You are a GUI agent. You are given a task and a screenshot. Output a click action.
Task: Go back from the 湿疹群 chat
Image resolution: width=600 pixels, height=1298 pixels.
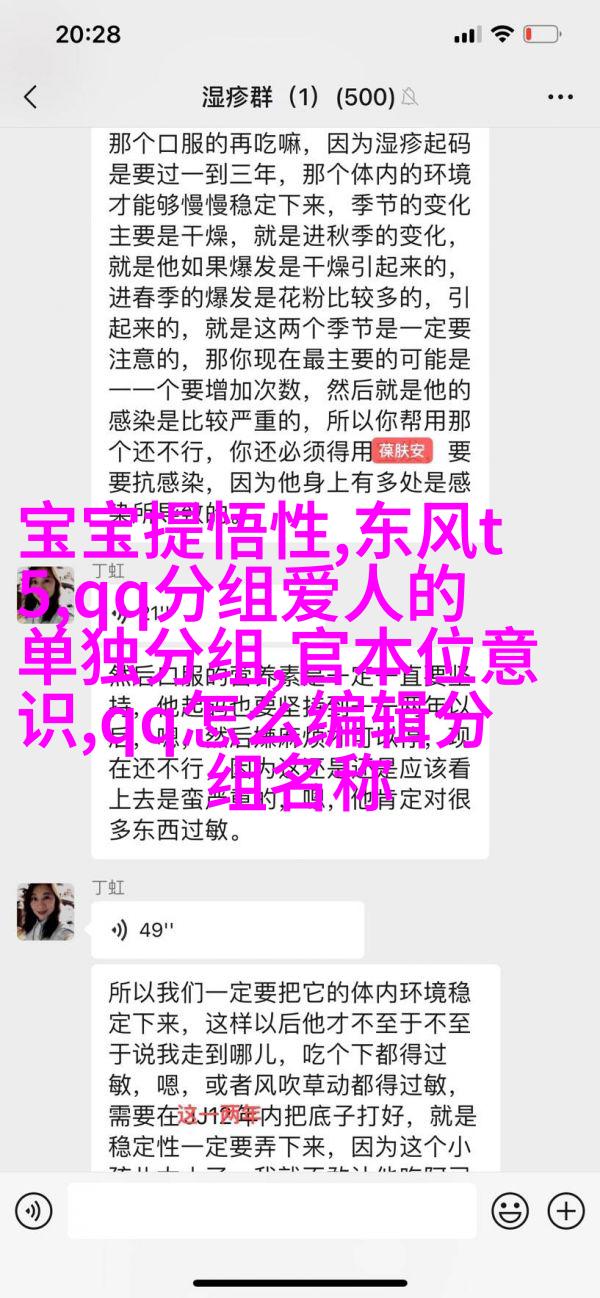coord(30,97)
